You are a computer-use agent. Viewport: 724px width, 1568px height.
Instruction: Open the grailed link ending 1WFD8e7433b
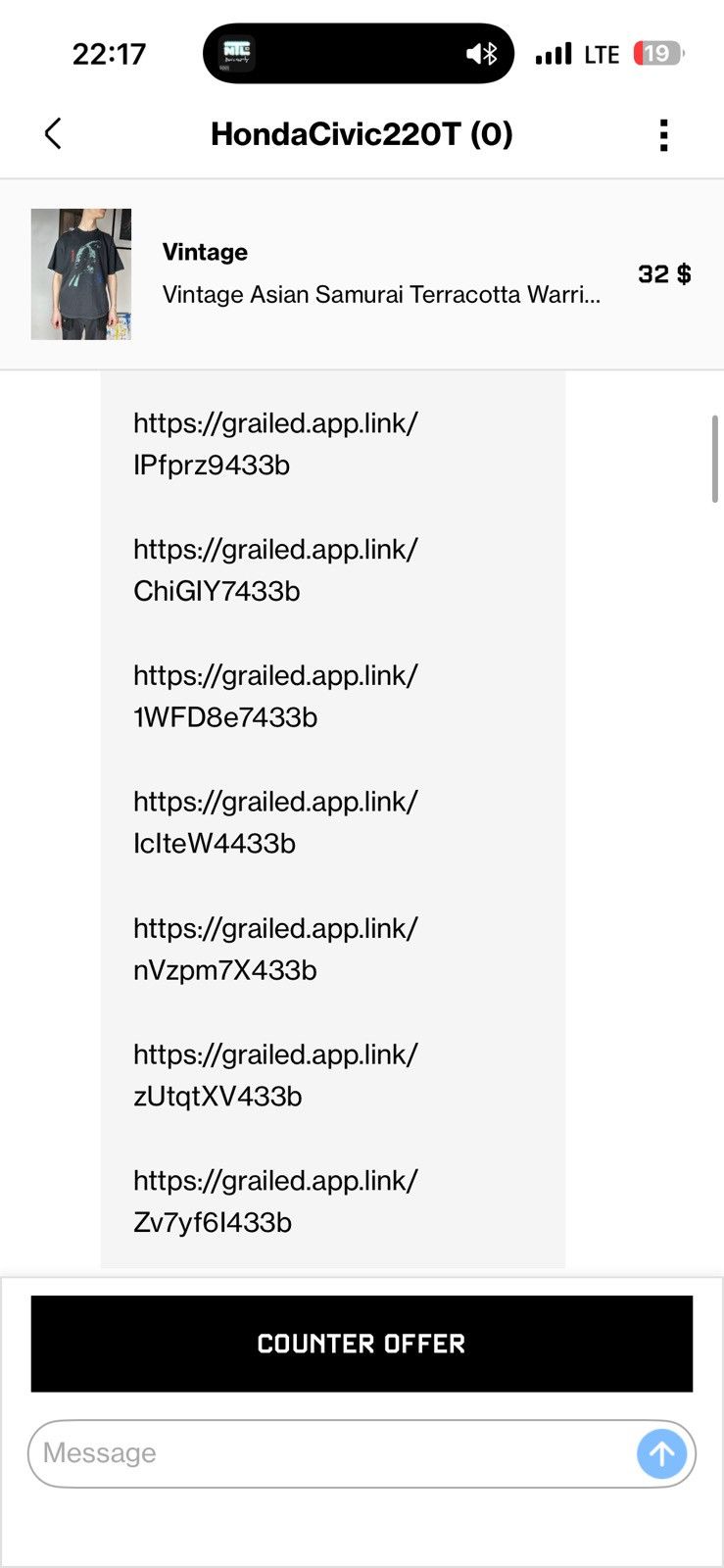point(275,697)
